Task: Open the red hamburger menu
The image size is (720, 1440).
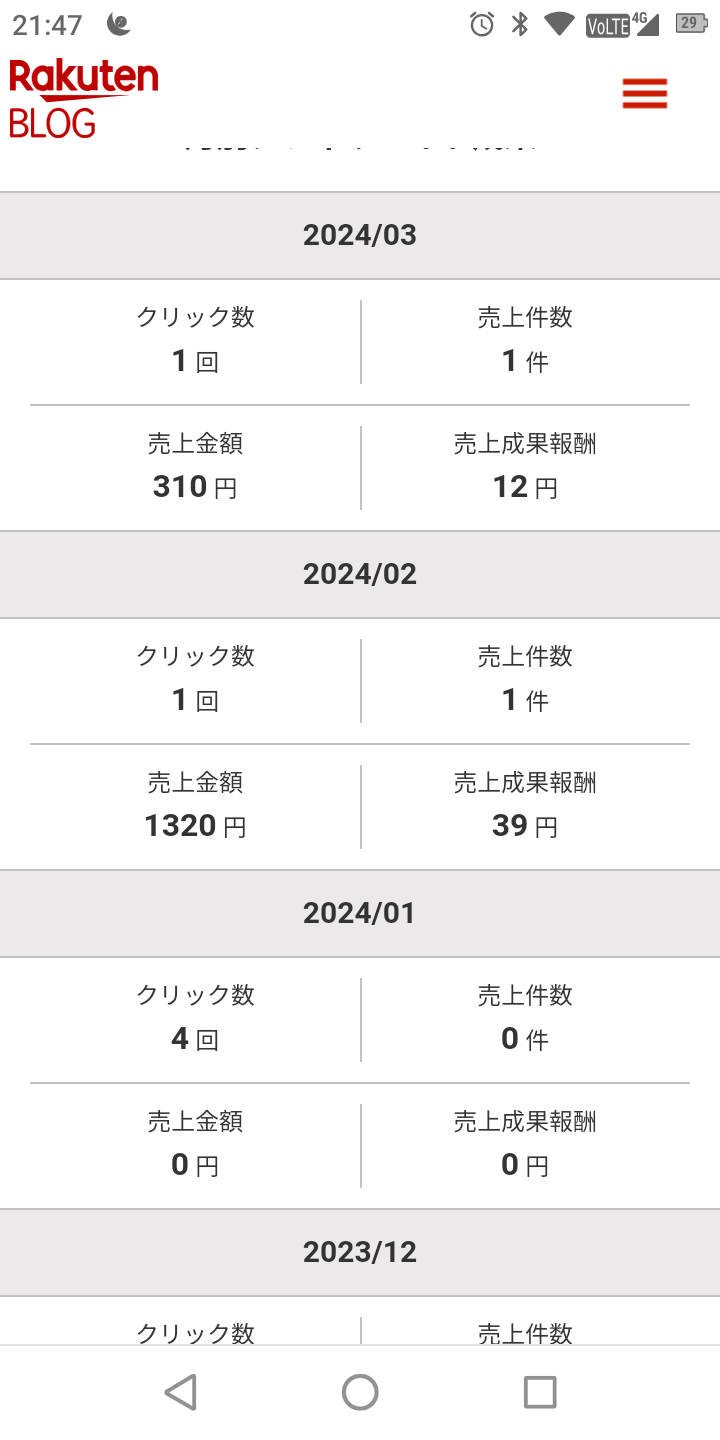Action: [x=644, y=93]
